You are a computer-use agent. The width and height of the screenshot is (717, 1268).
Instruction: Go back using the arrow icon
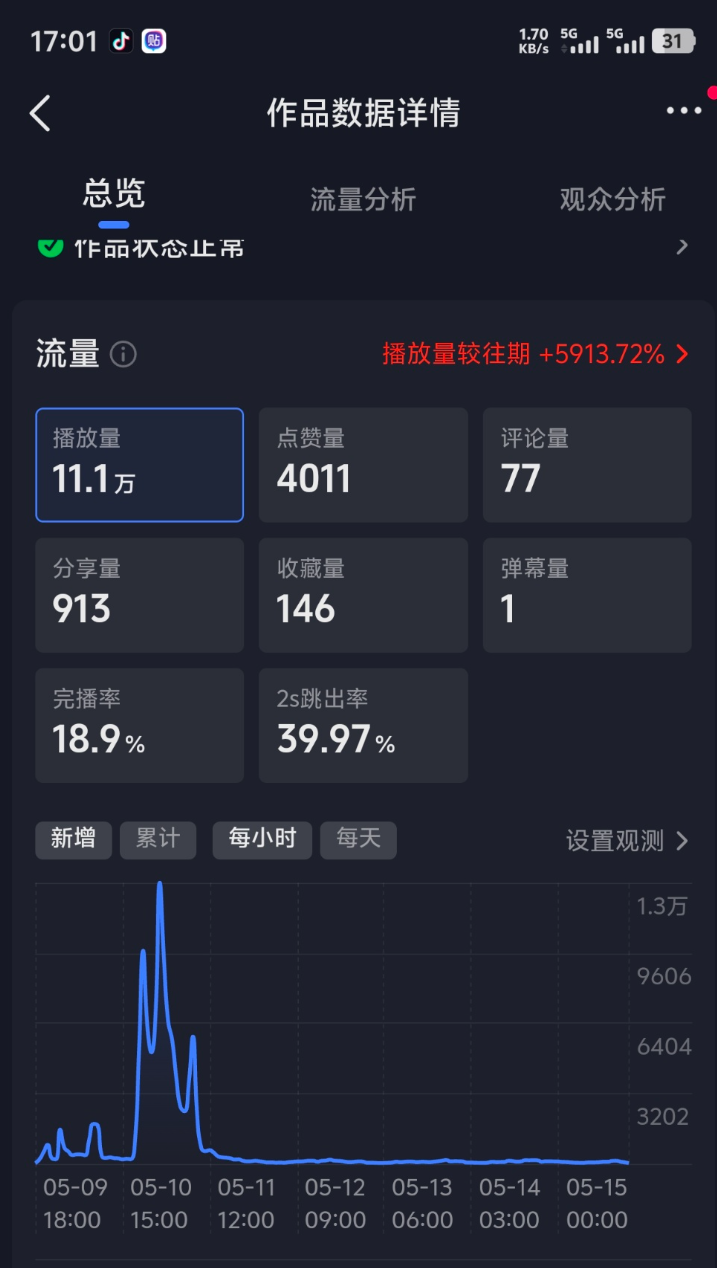pyautogui.click(x=40, y=113)
